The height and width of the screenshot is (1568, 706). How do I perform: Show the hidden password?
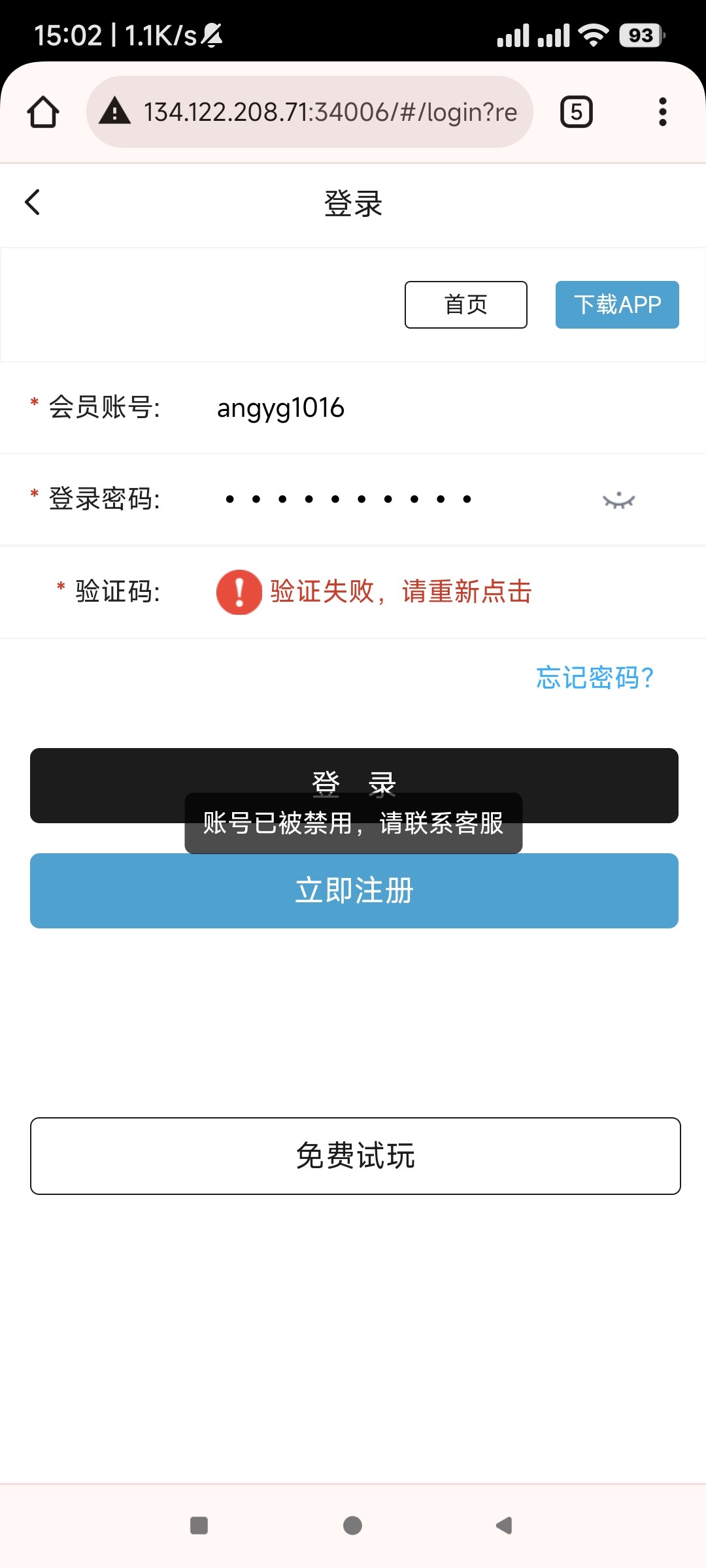tap(618, 500)
